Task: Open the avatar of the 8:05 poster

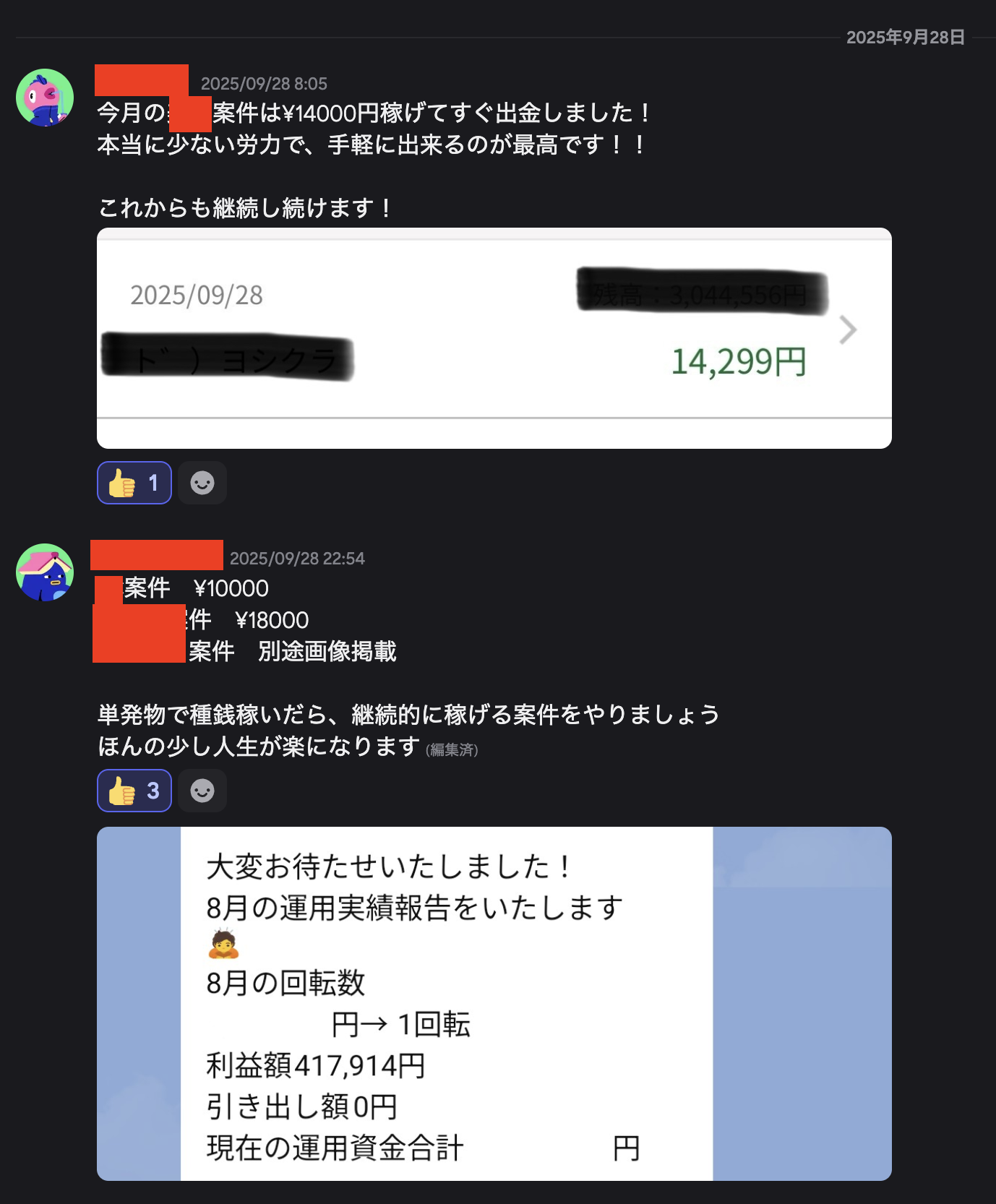Action: (x=45, y=98)
